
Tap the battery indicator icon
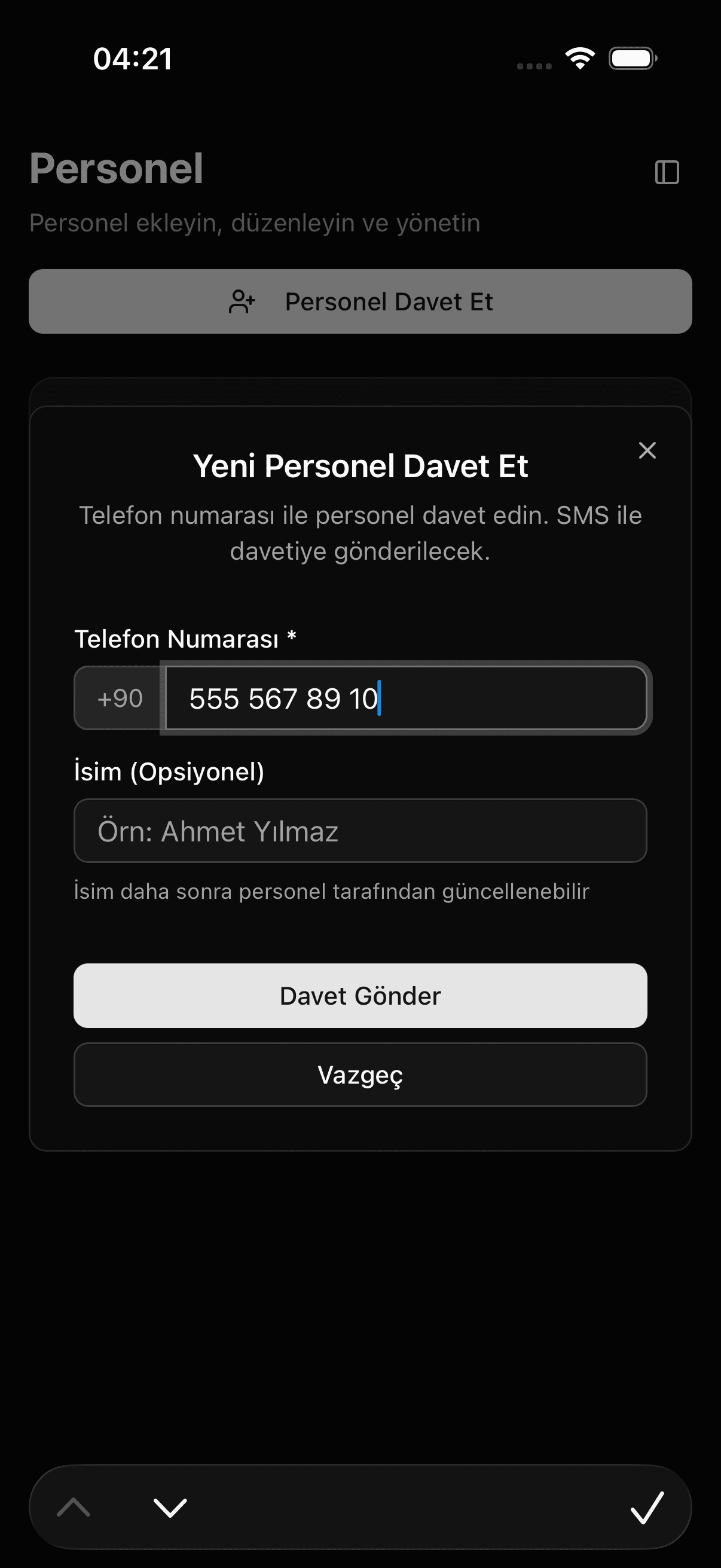(x=632, y=58)
